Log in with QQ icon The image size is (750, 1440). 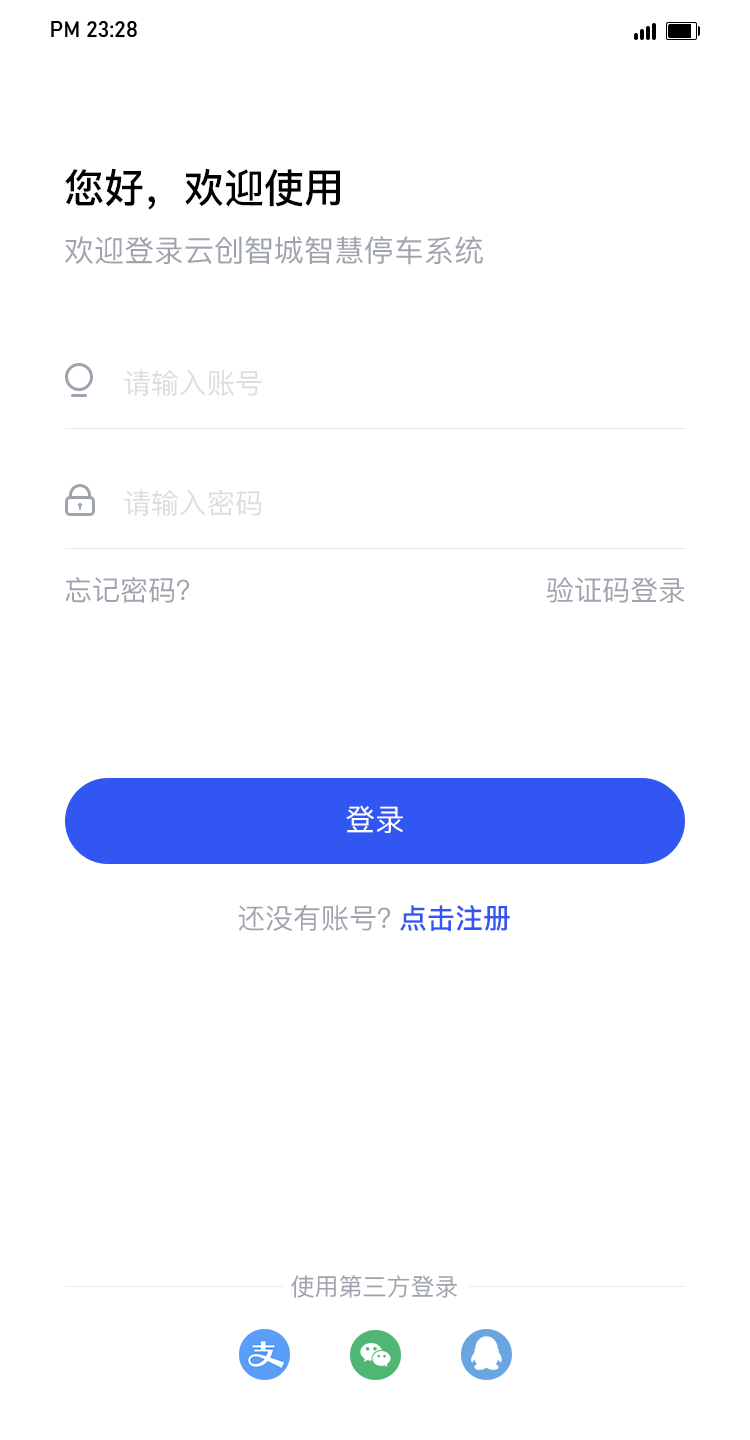click(x=486, y=1355)
